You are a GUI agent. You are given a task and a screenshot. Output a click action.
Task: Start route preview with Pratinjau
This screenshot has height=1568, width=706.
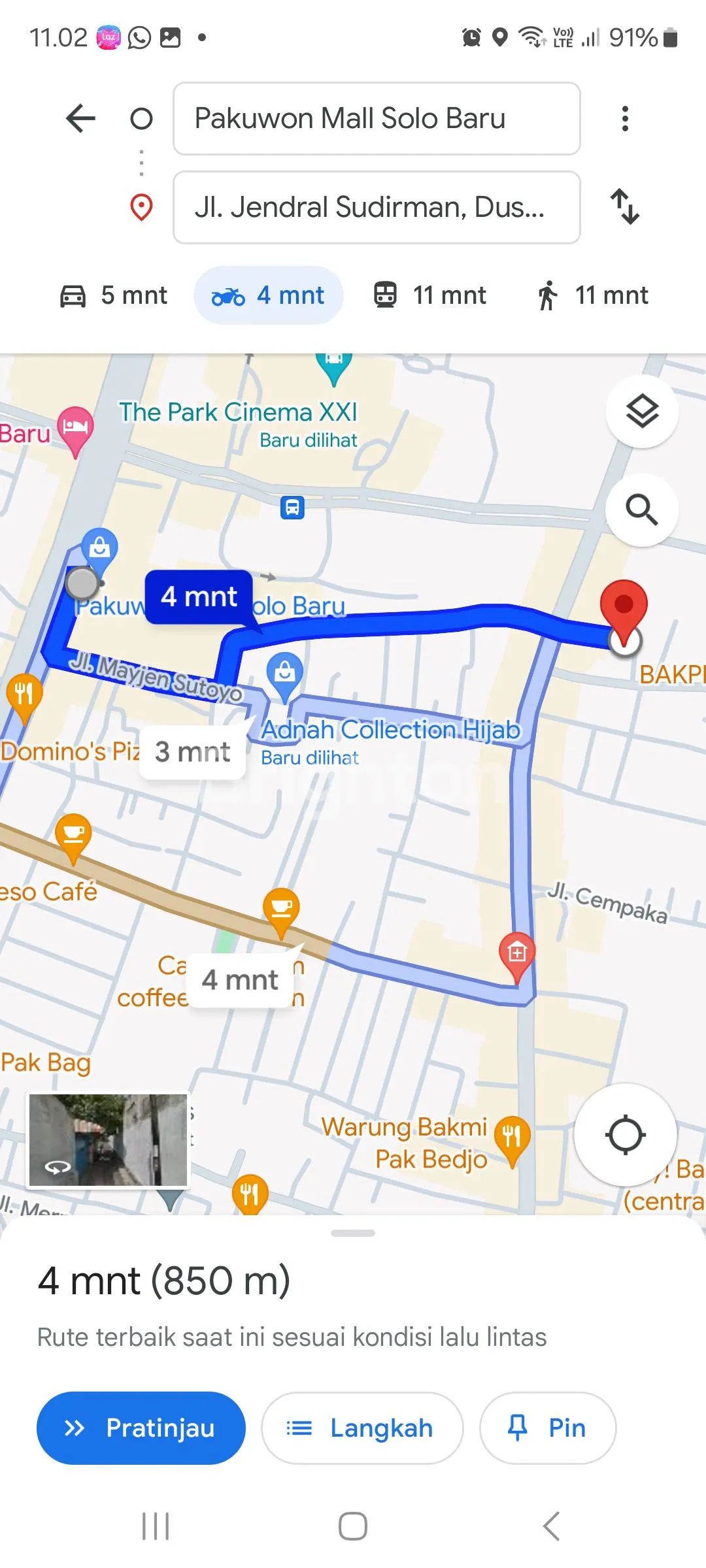point(141,1428)
